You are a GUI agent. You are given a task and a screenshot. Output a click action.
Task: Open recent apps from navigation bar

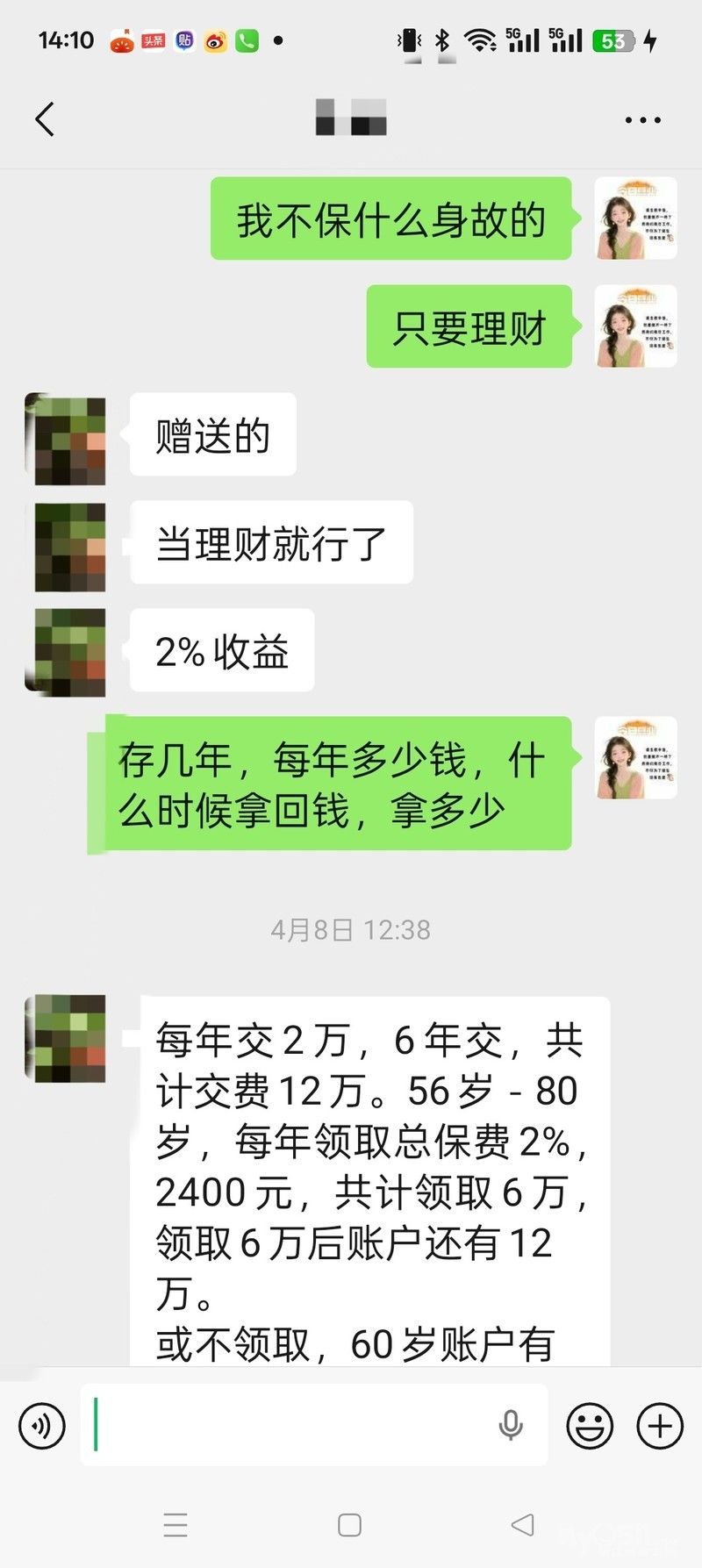(x=175, y=1525)
